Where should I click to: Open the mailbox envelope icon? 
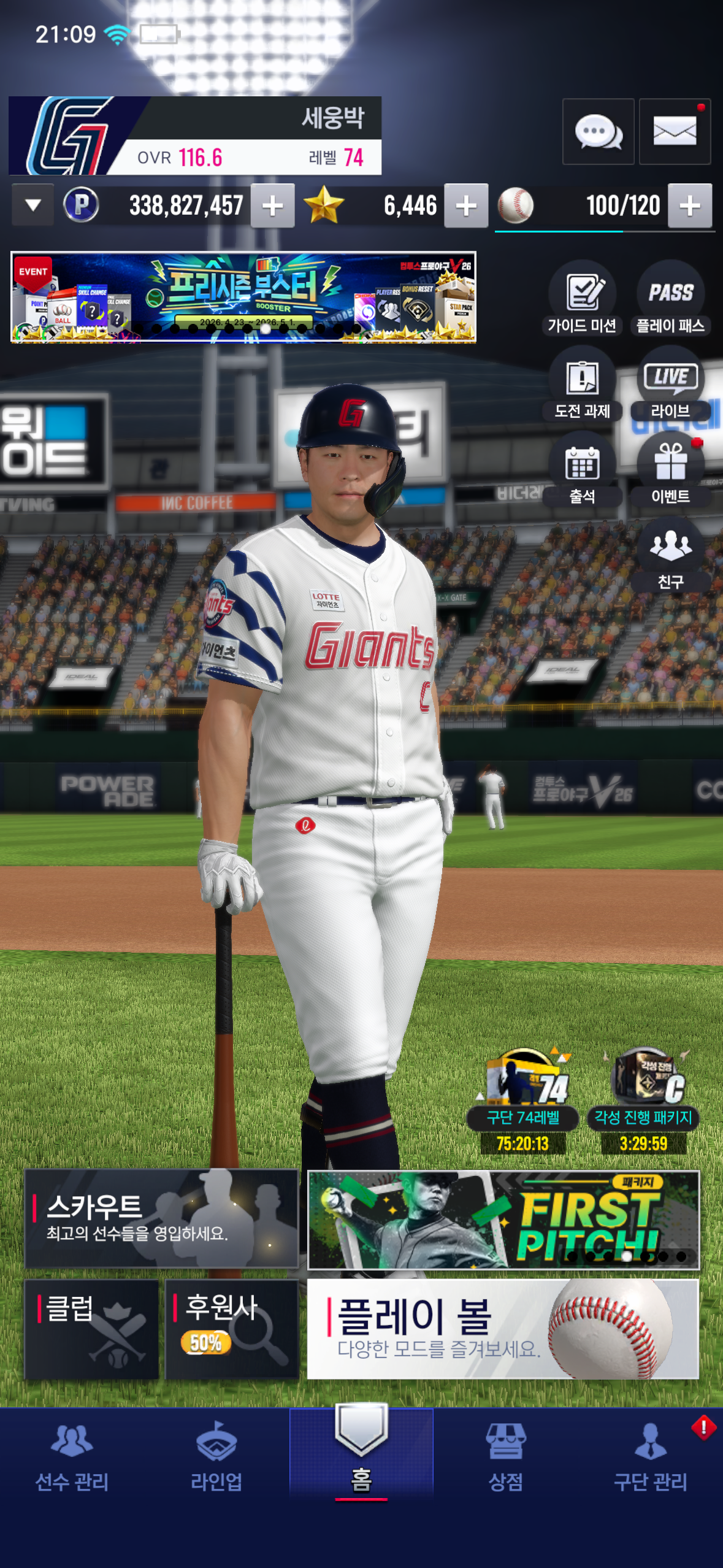675,131
